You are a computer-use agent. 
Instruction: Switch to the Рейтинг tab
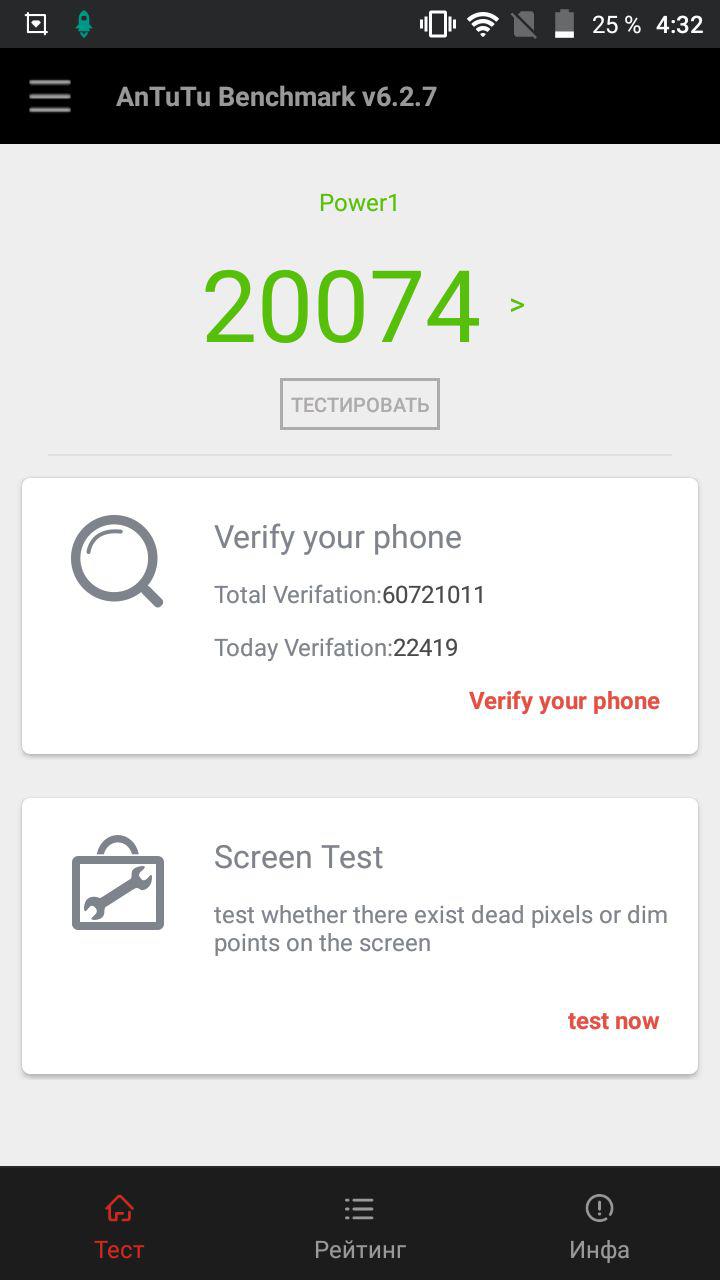(x=360, y=1226)
